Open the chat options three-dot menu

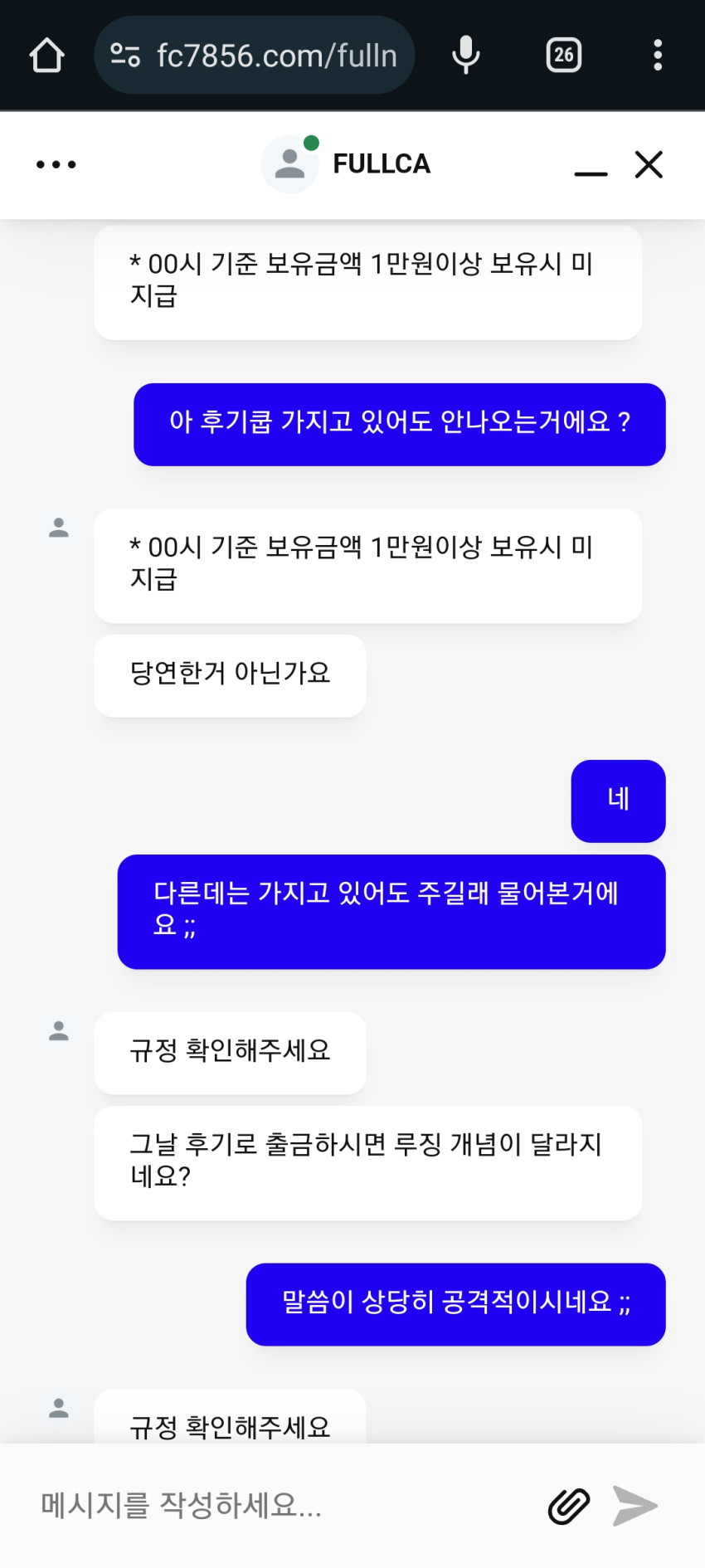[x=56, y=164]
